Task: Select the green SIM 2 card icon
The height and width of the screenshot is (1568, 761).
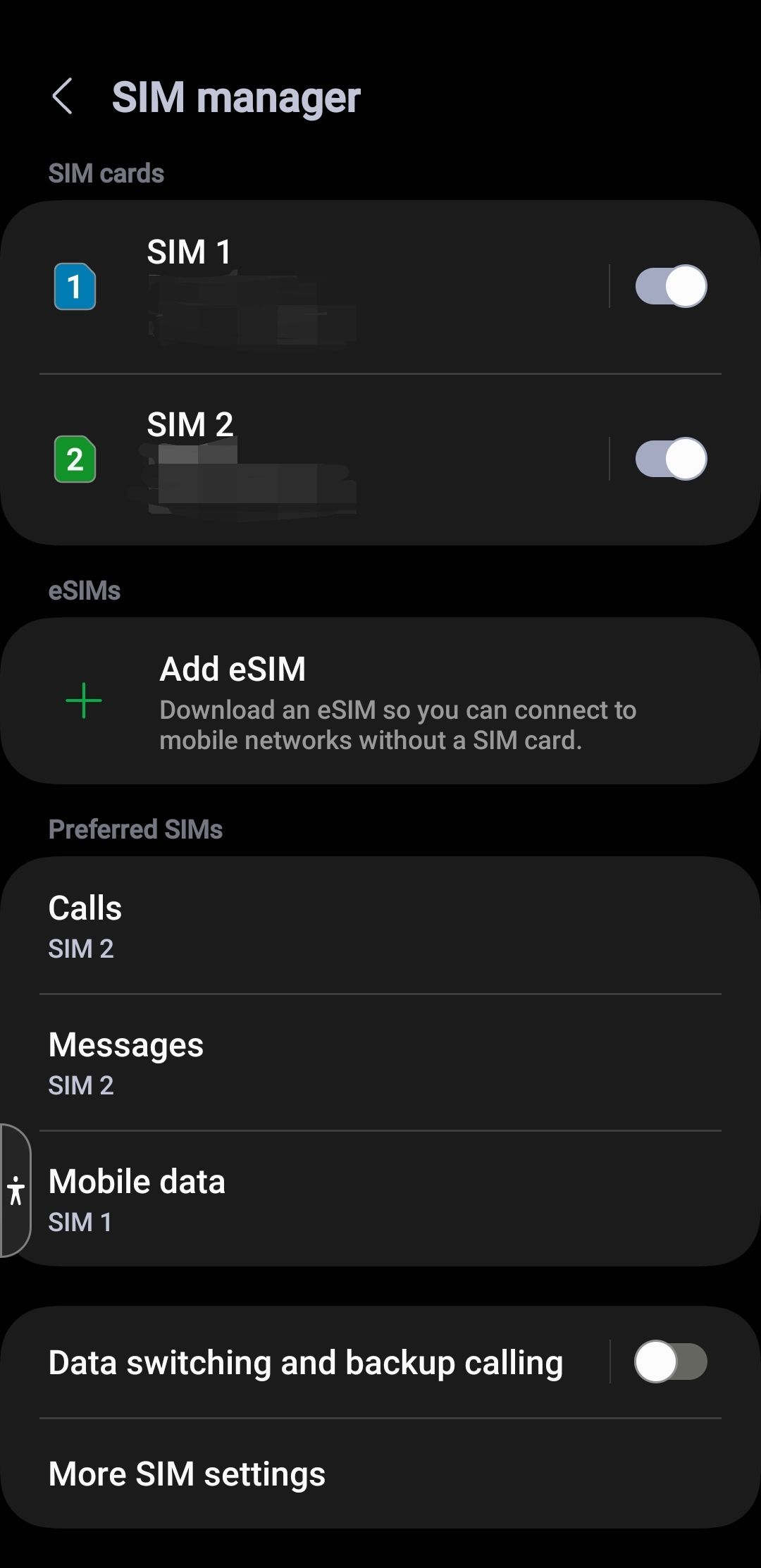Action: [76, 459]
